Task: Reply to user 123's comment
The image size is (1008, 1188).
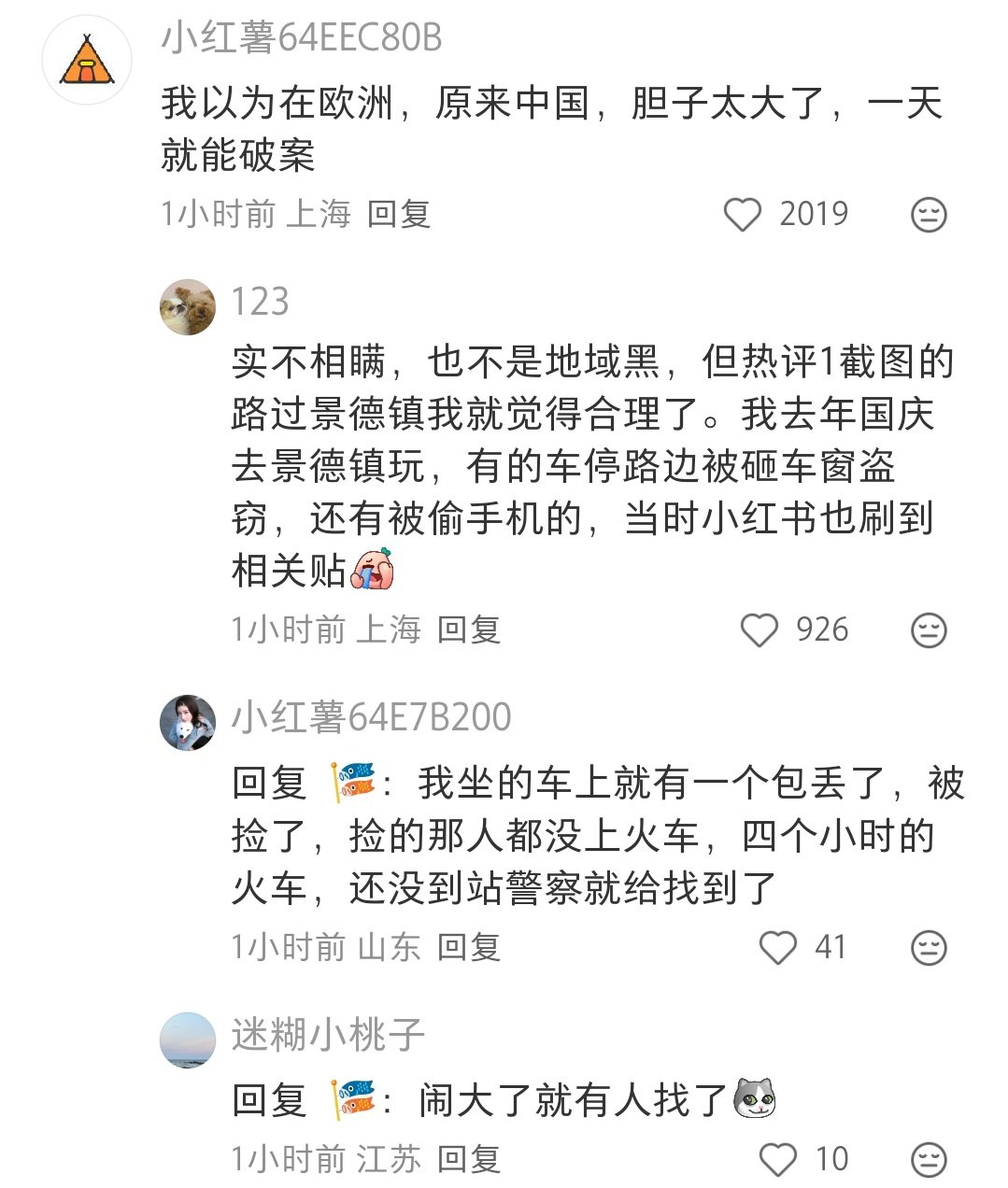Action: click(x=469, y=630)
